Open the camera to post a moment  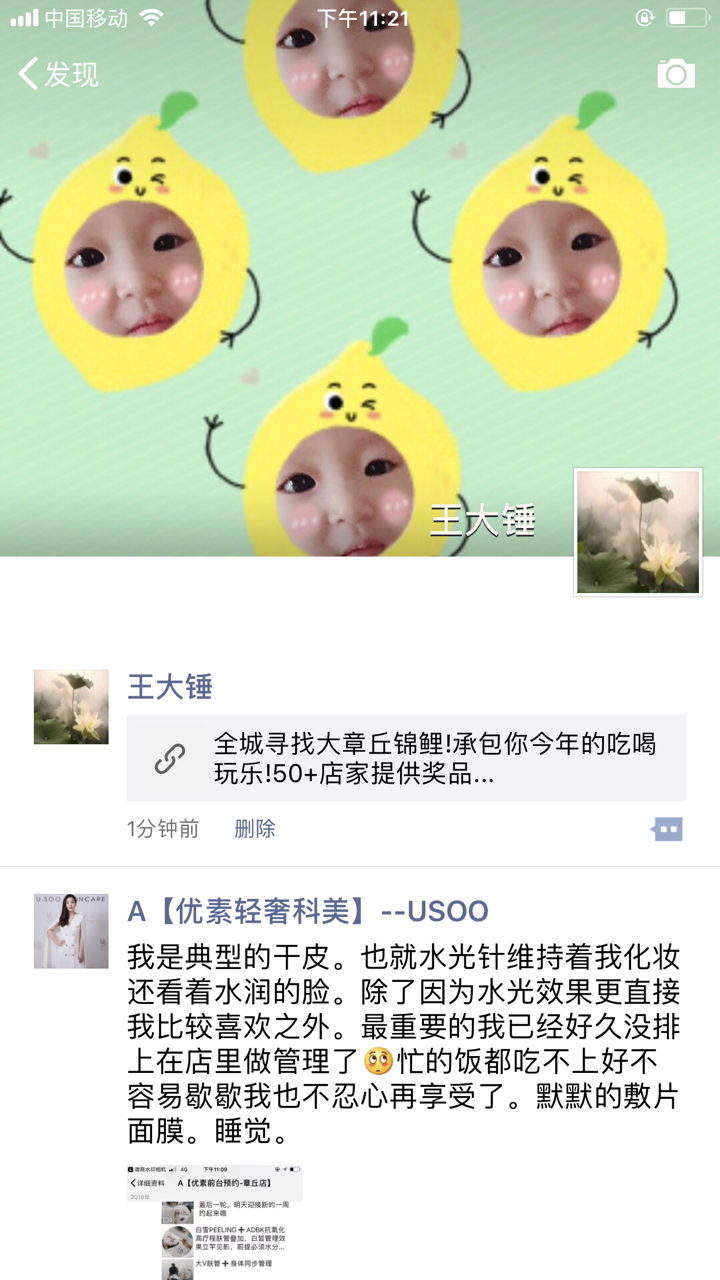click(x=676, y=74)
